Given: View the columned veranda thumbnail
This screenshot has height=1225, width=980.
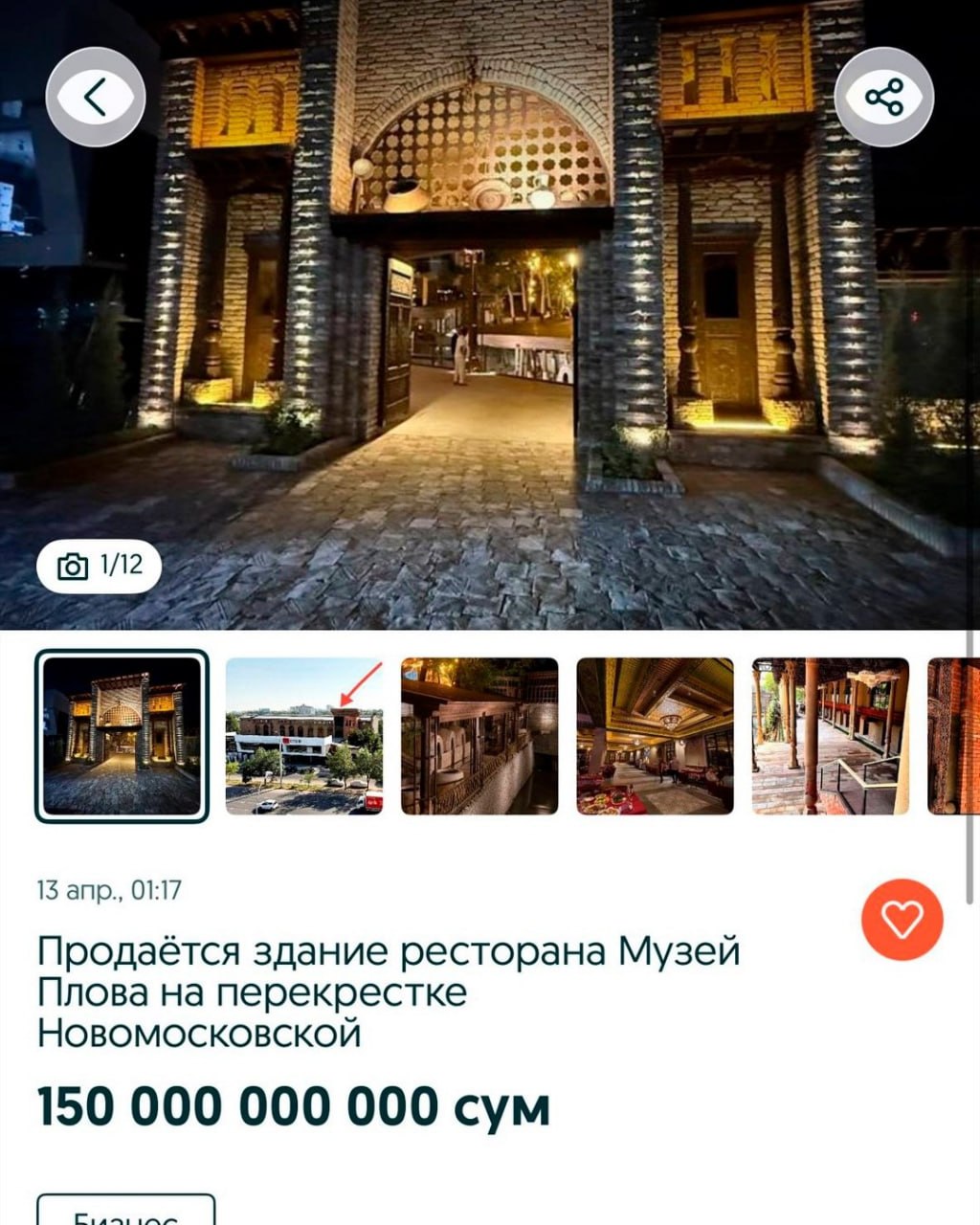Looking at the screenshot, I should coord(831,736).
